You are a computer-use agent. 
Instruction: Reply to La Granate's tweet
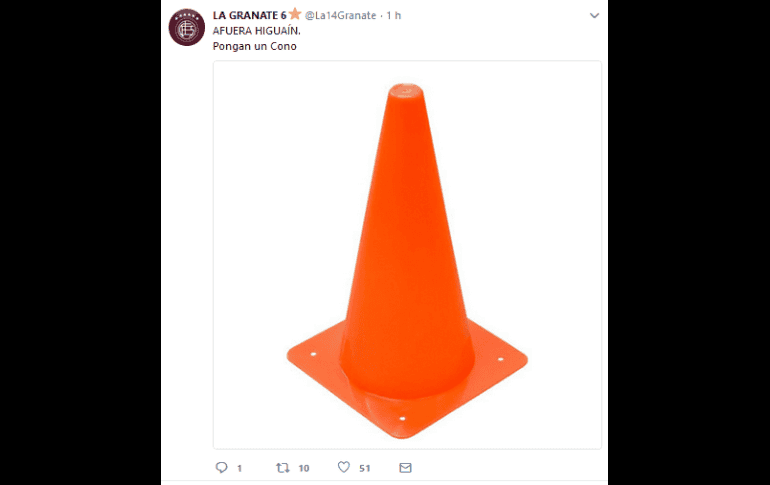tap(222, 467)
